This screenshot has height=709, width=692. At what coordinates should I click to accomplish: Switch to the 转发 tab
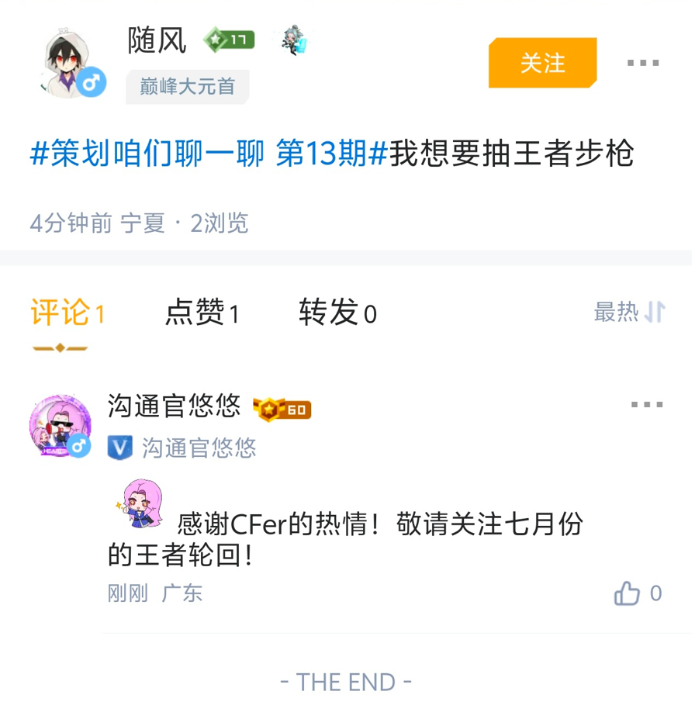tap(337, 313)
